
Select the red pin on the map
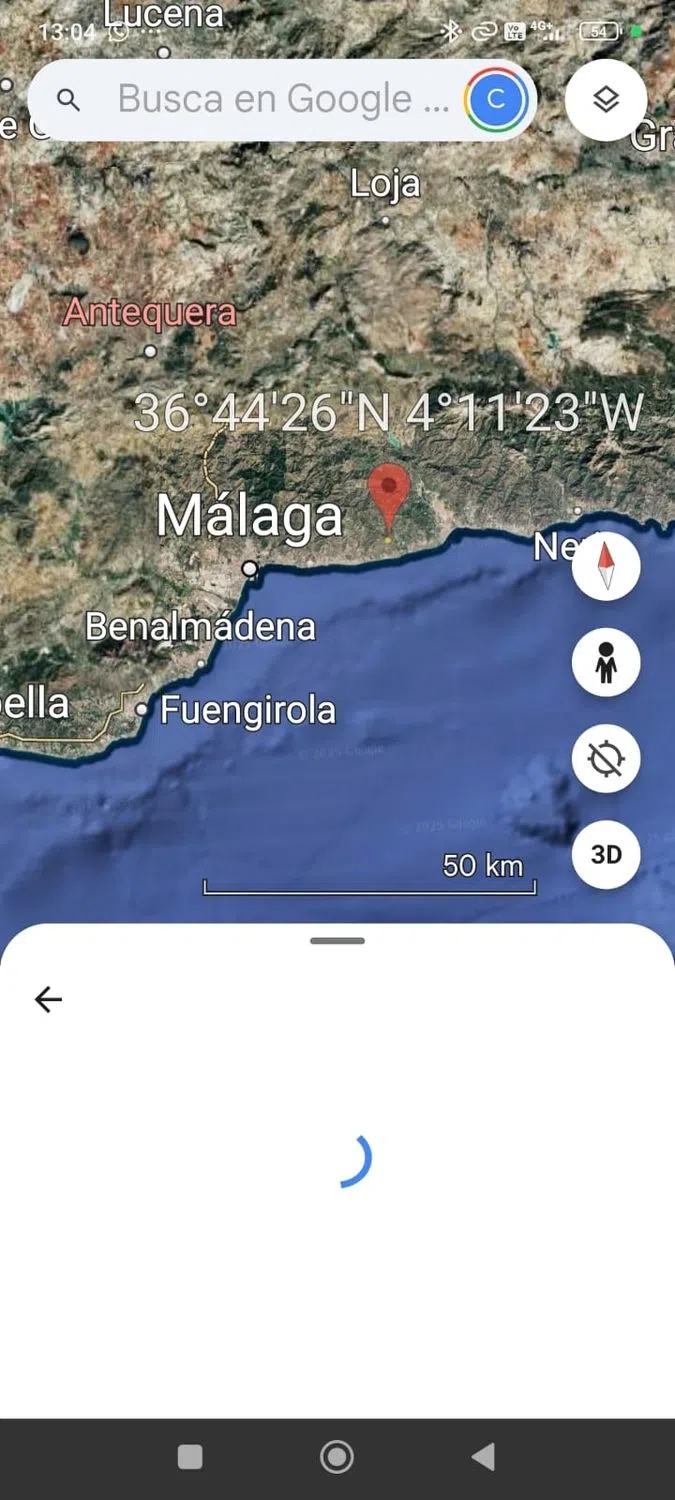point(388,495)
